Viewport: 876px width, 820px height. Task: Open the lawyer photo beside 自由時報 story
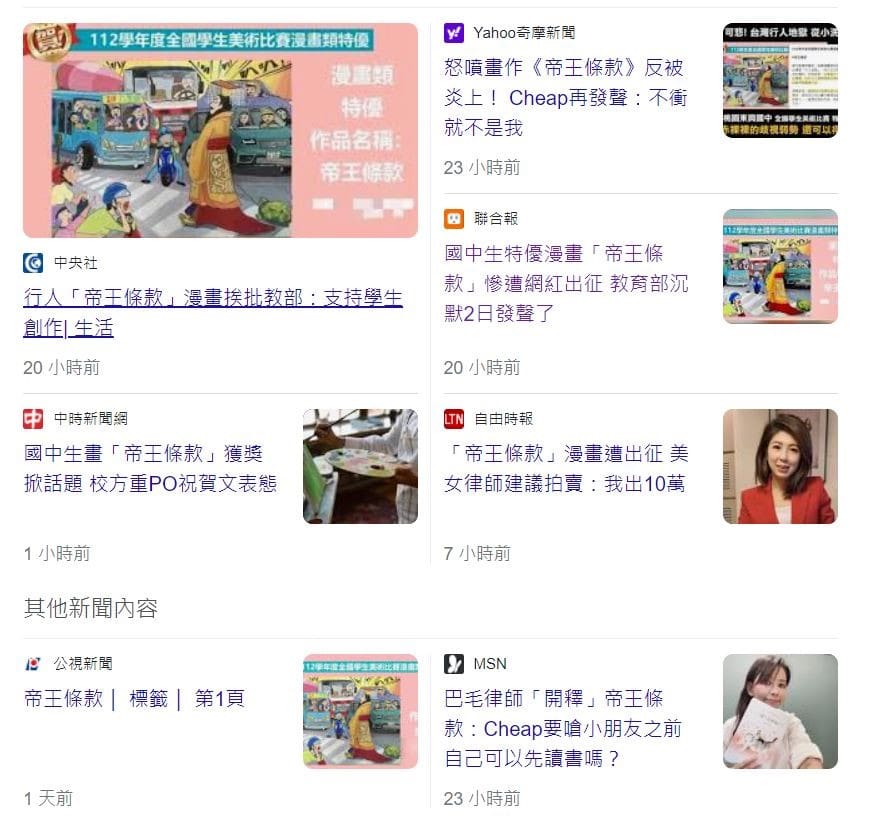(x=780, y=466)
